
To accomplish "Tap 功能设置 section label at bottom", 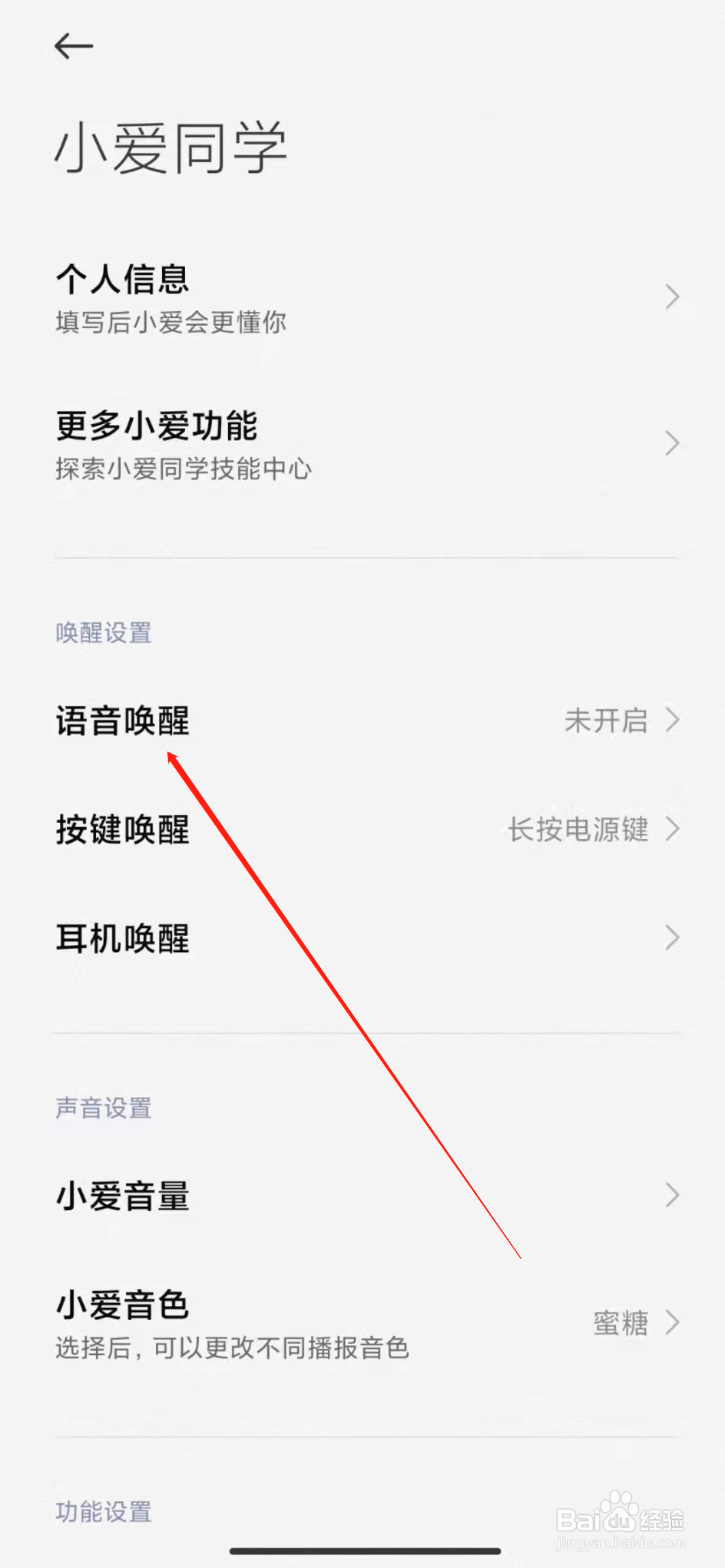I will click(103, 1511).
